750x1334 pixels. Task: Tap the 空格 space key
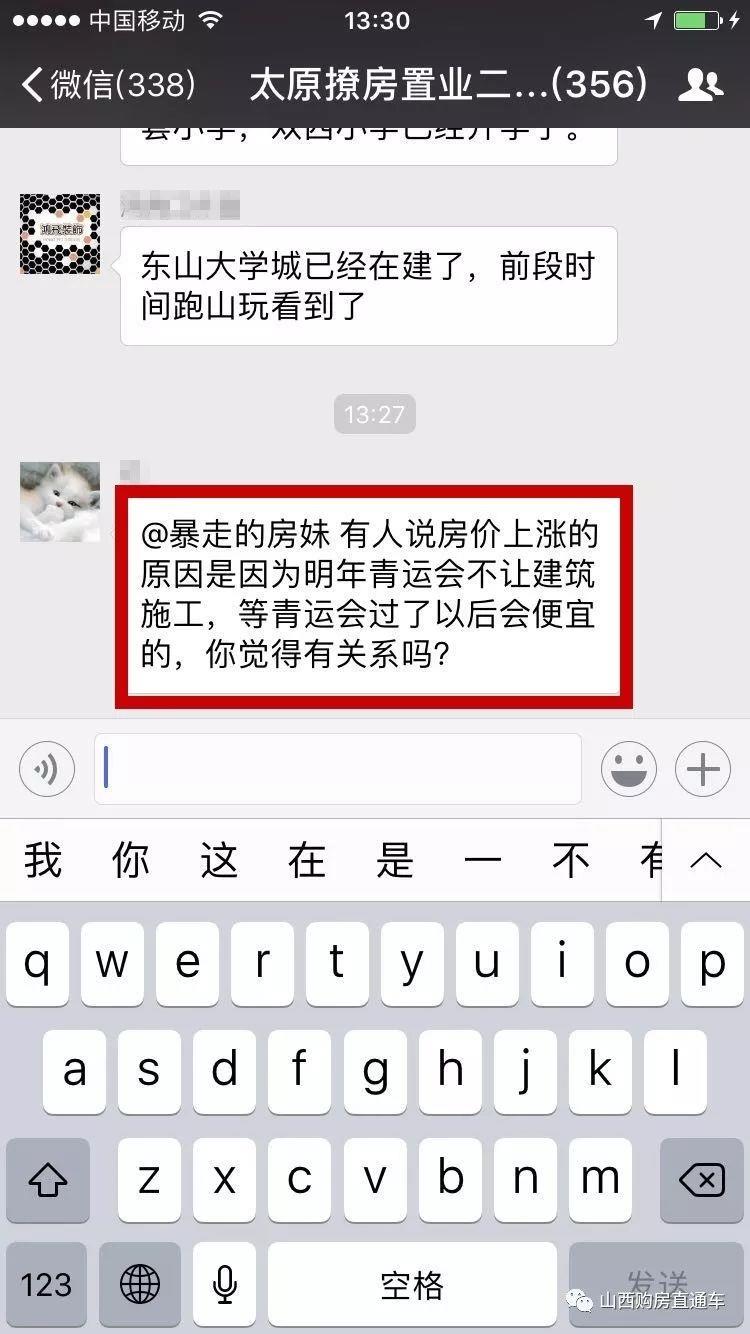click(x=411, y=1285)
